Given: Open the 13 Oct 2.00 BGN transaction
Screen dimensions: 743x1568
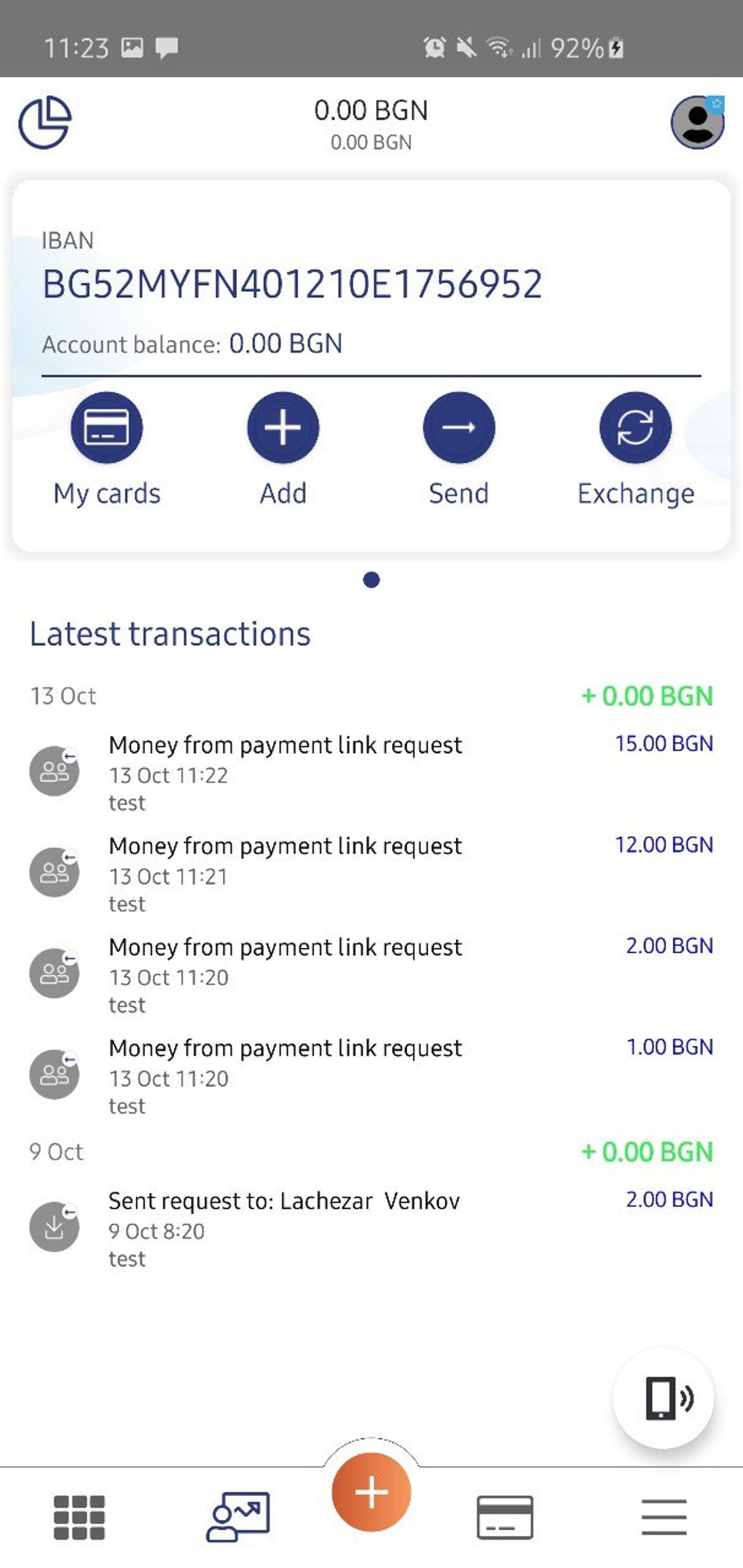Looking at the screenshot, I should tap(371, 975).
